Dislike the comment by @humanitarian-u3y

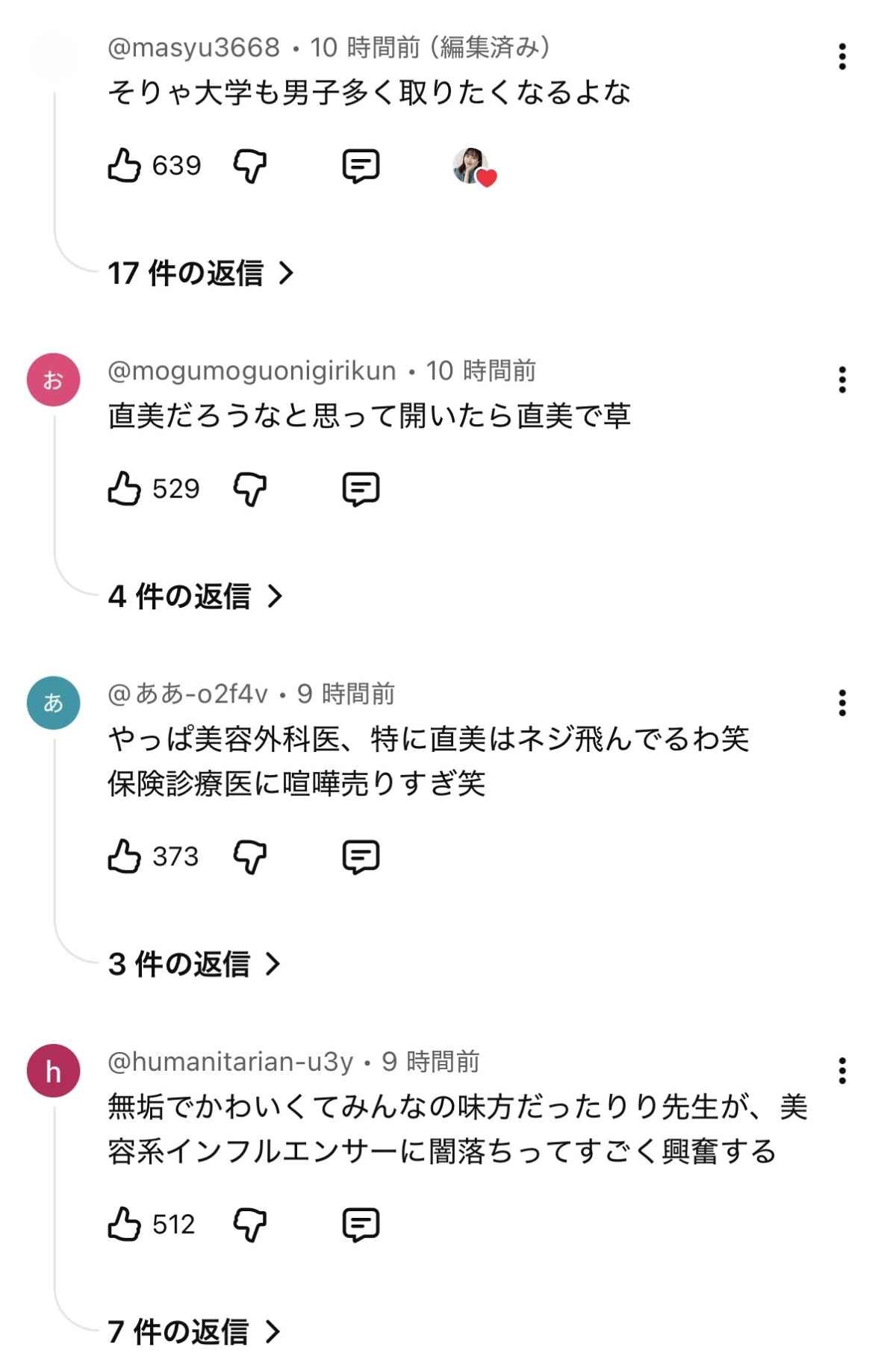[x=250, y=1225]
